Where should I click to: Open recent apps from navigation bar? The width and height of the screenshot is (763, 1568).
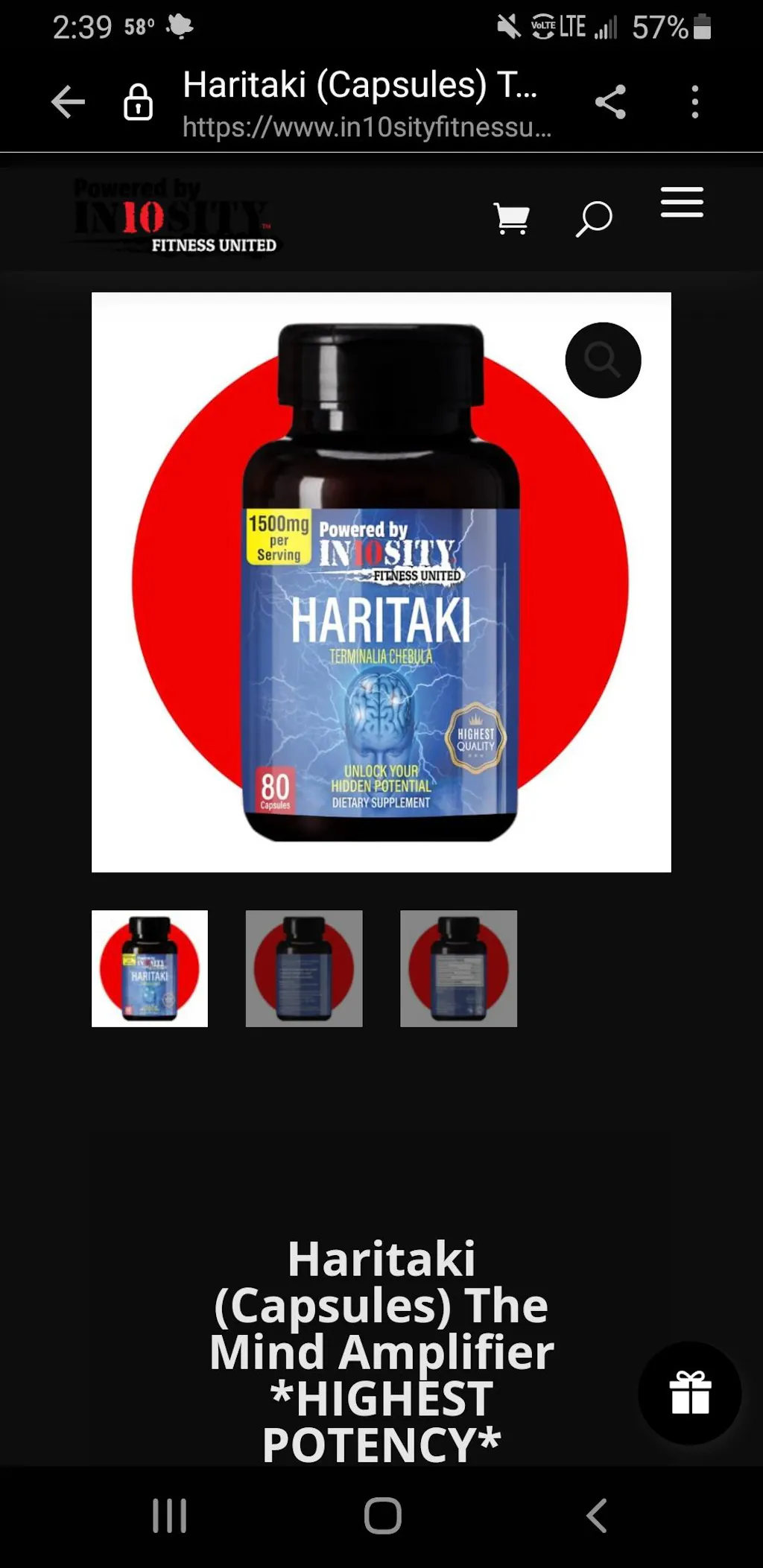tap(170, 1515)
